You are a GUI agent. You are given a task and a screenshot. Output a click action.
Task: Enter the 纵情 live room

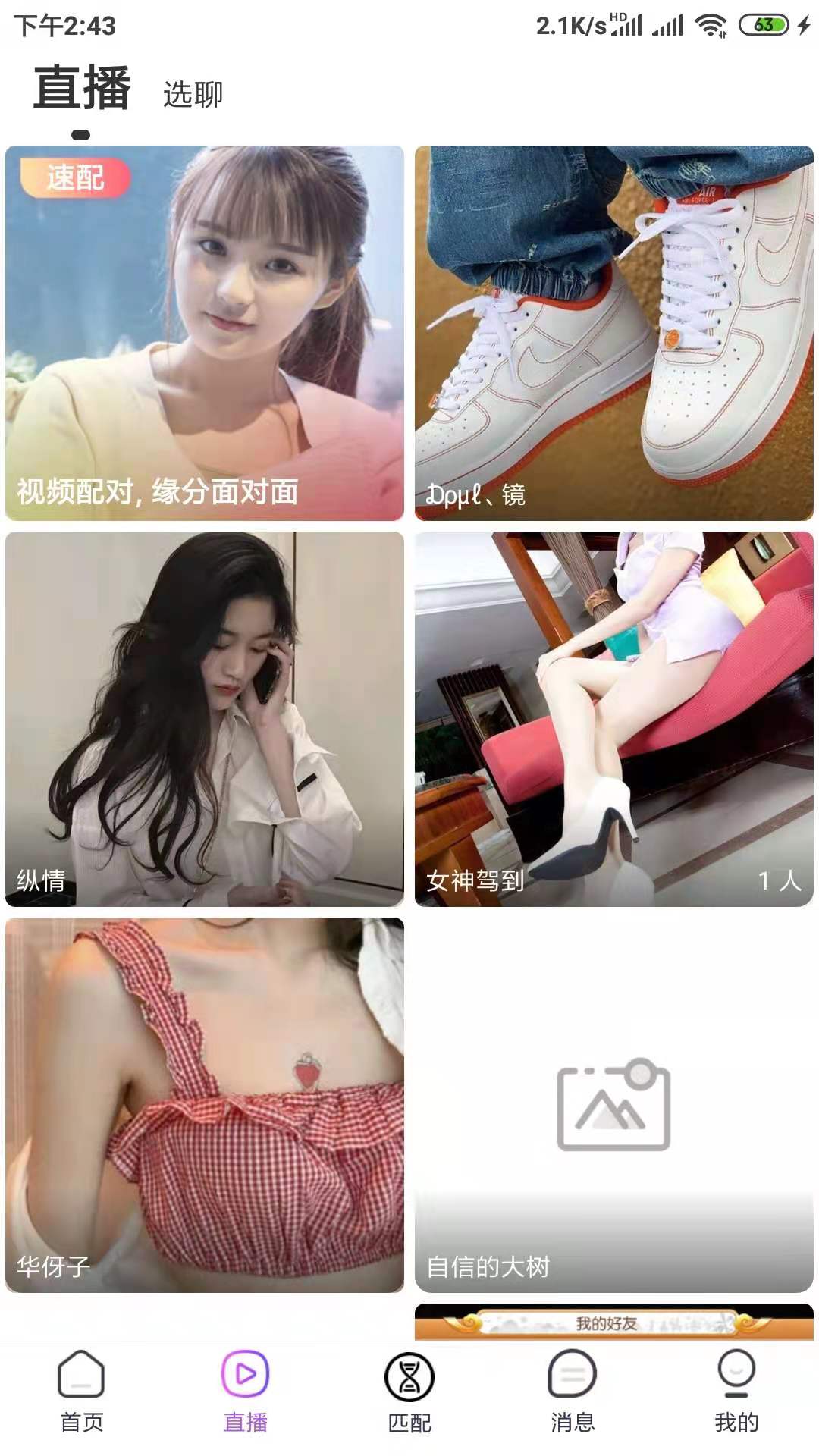205,719
